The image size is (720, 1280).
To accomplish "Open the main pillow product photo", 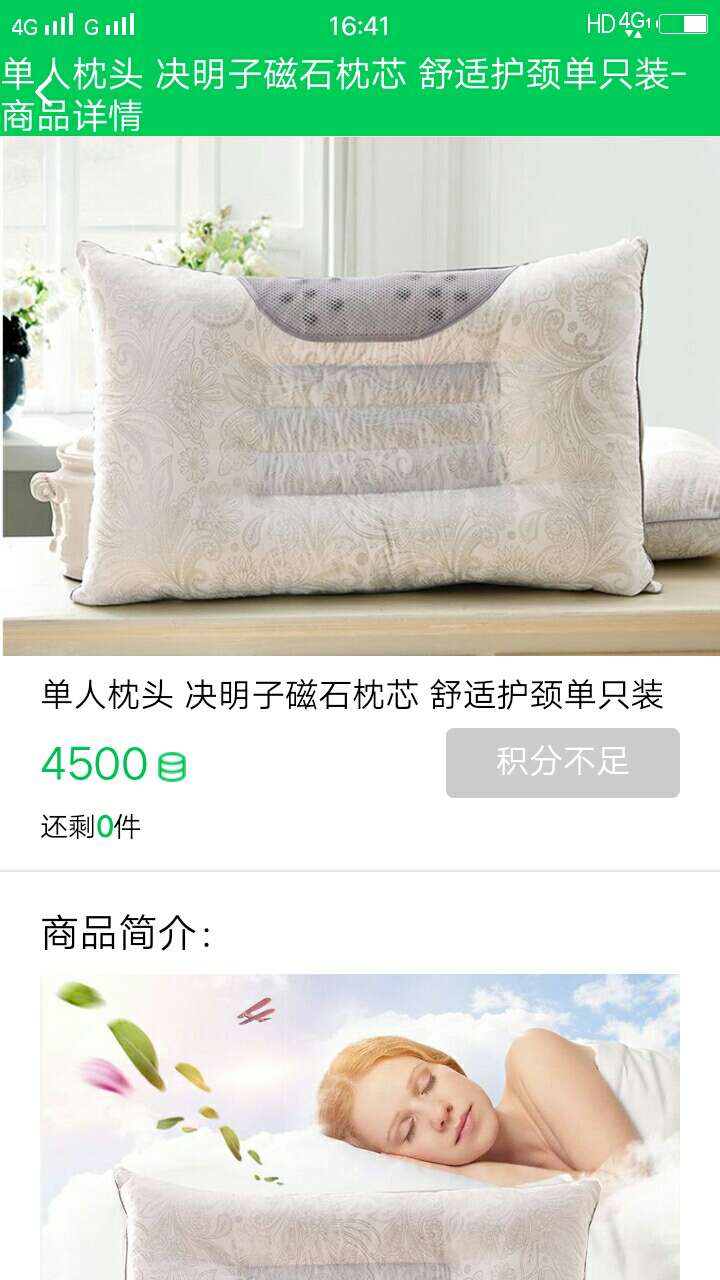I will point(360,400).
